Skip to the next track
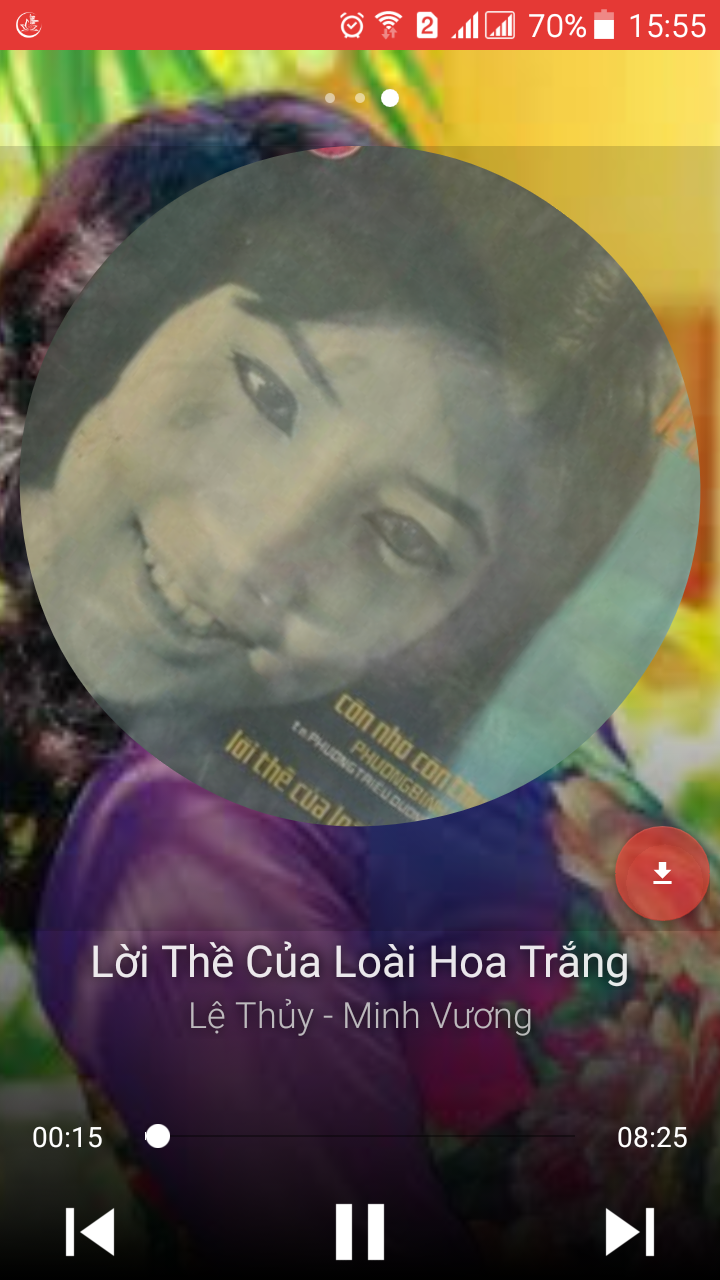The height and width of the screenshot is (1280, 720). tap(630, 1232)
